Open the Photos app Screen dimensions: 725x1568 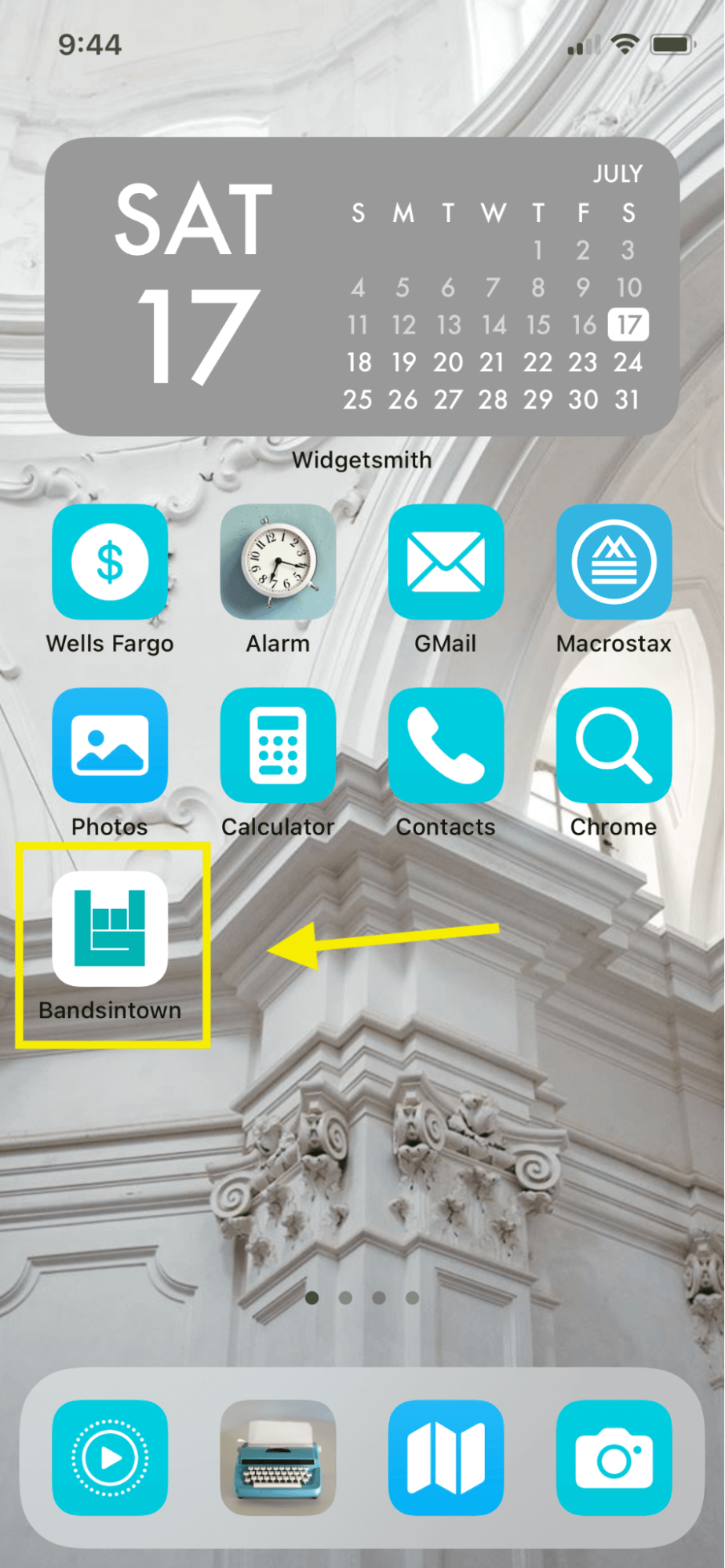(110, 745)
